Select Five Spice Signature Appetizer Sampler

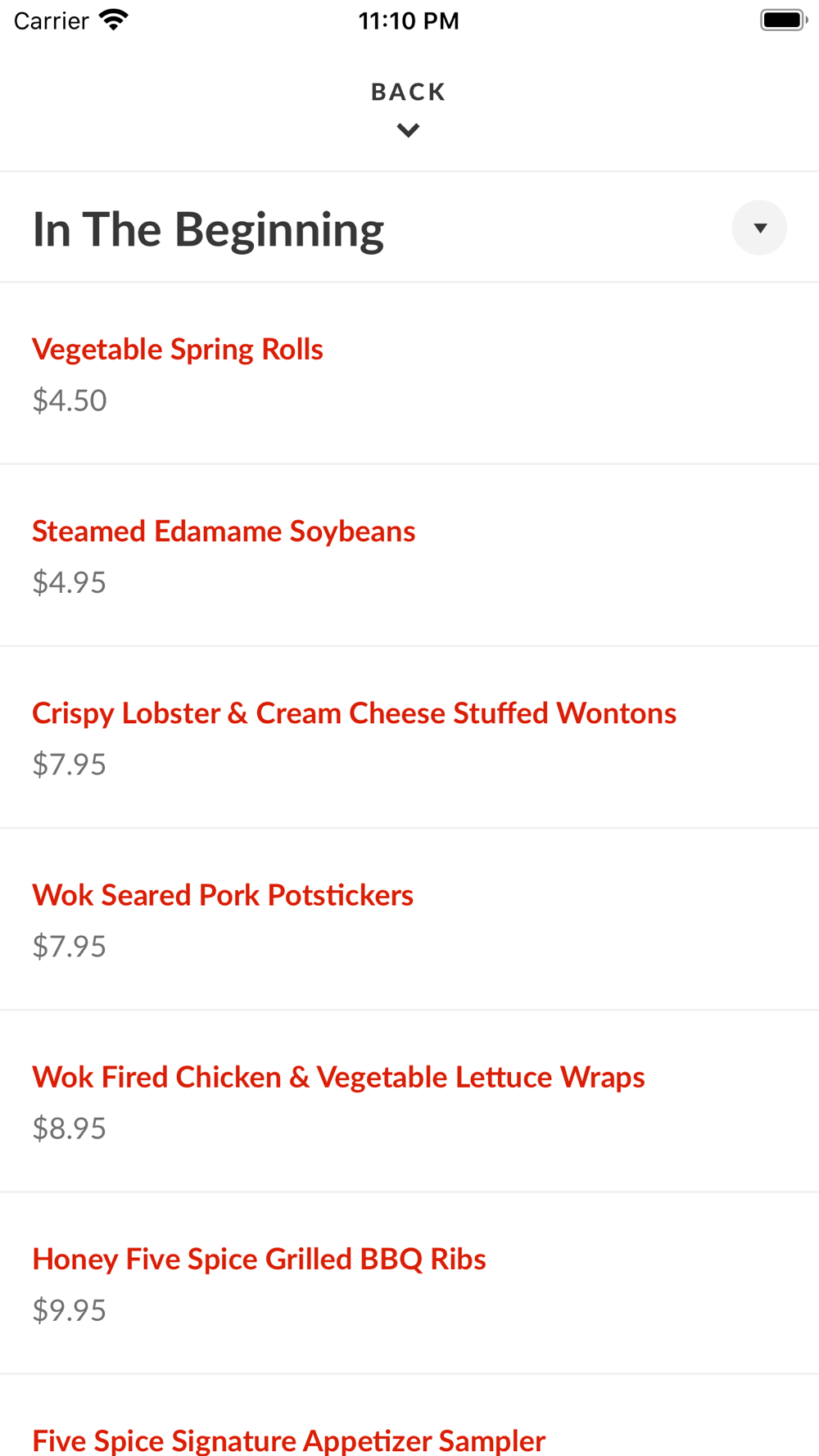pyautogui.click(x=409, y=1415)
